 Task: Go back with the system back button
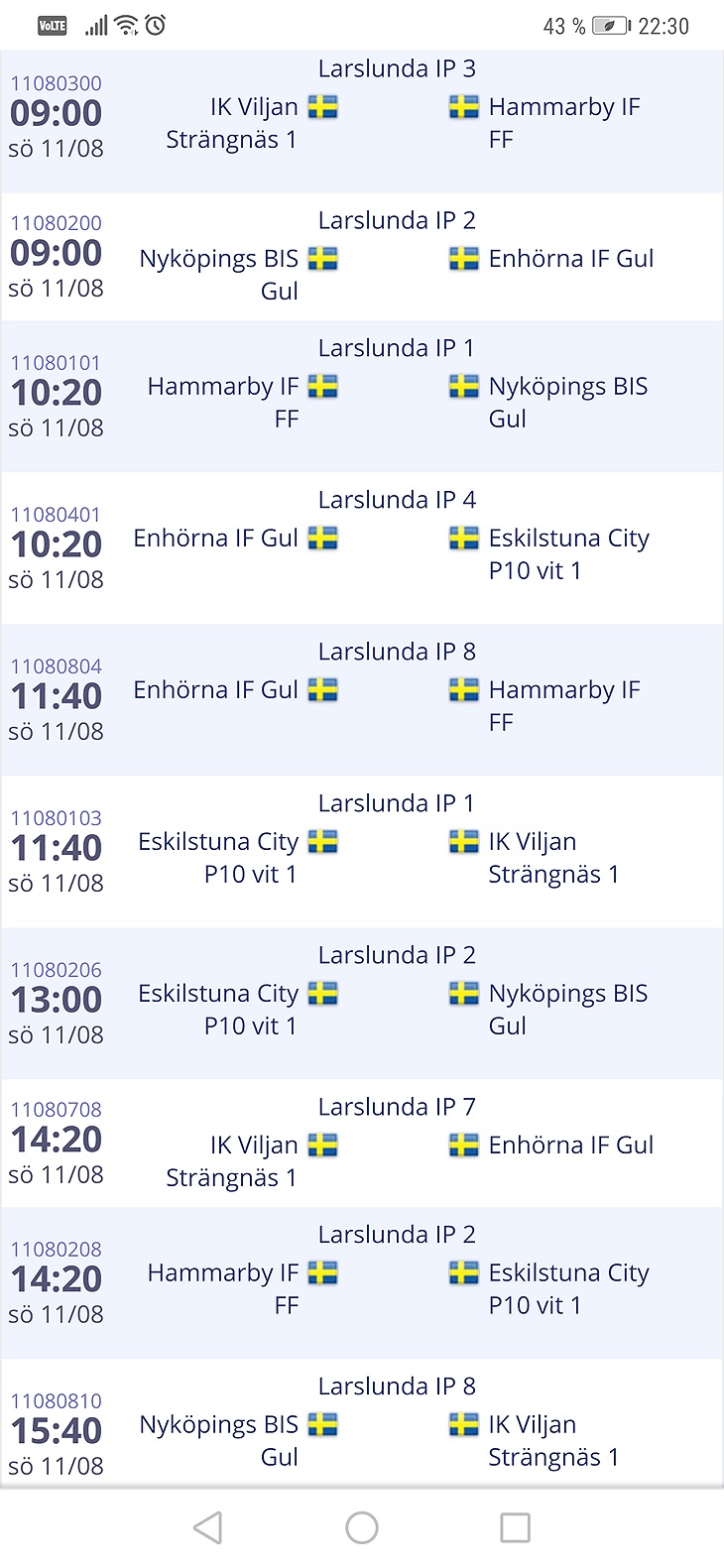pyautogui.click(x=207, y=1527)
